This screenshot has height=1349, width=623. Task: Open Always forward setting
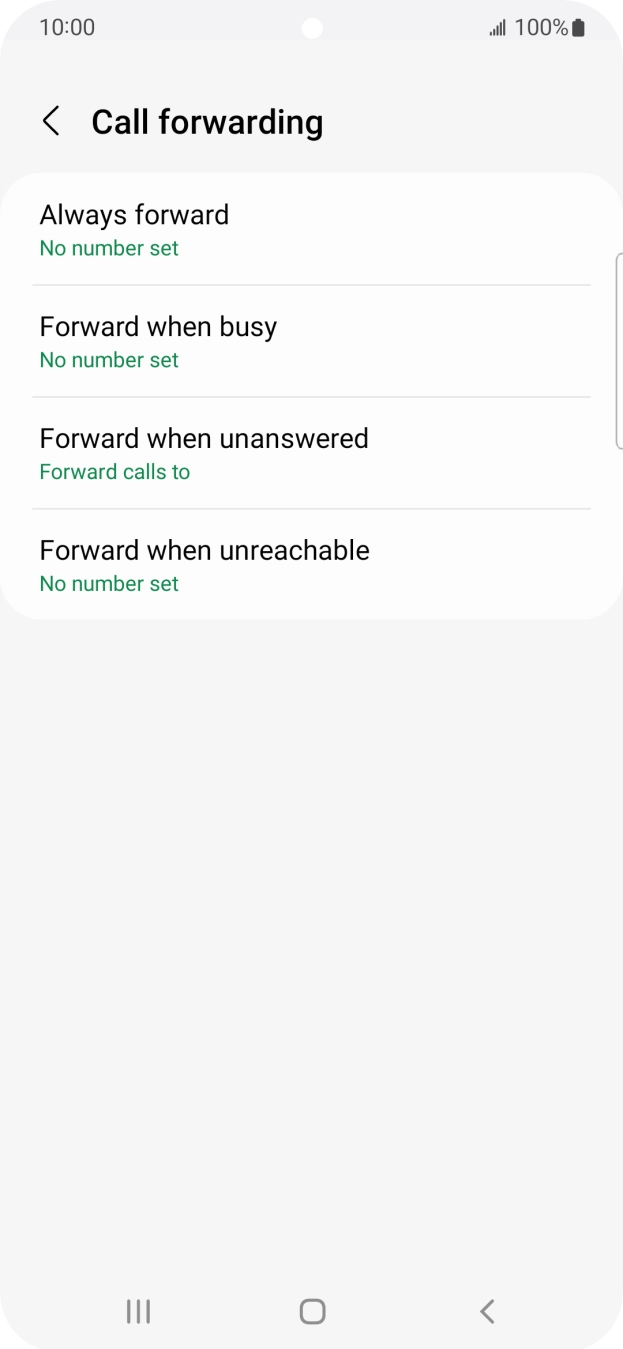[311, 230]
